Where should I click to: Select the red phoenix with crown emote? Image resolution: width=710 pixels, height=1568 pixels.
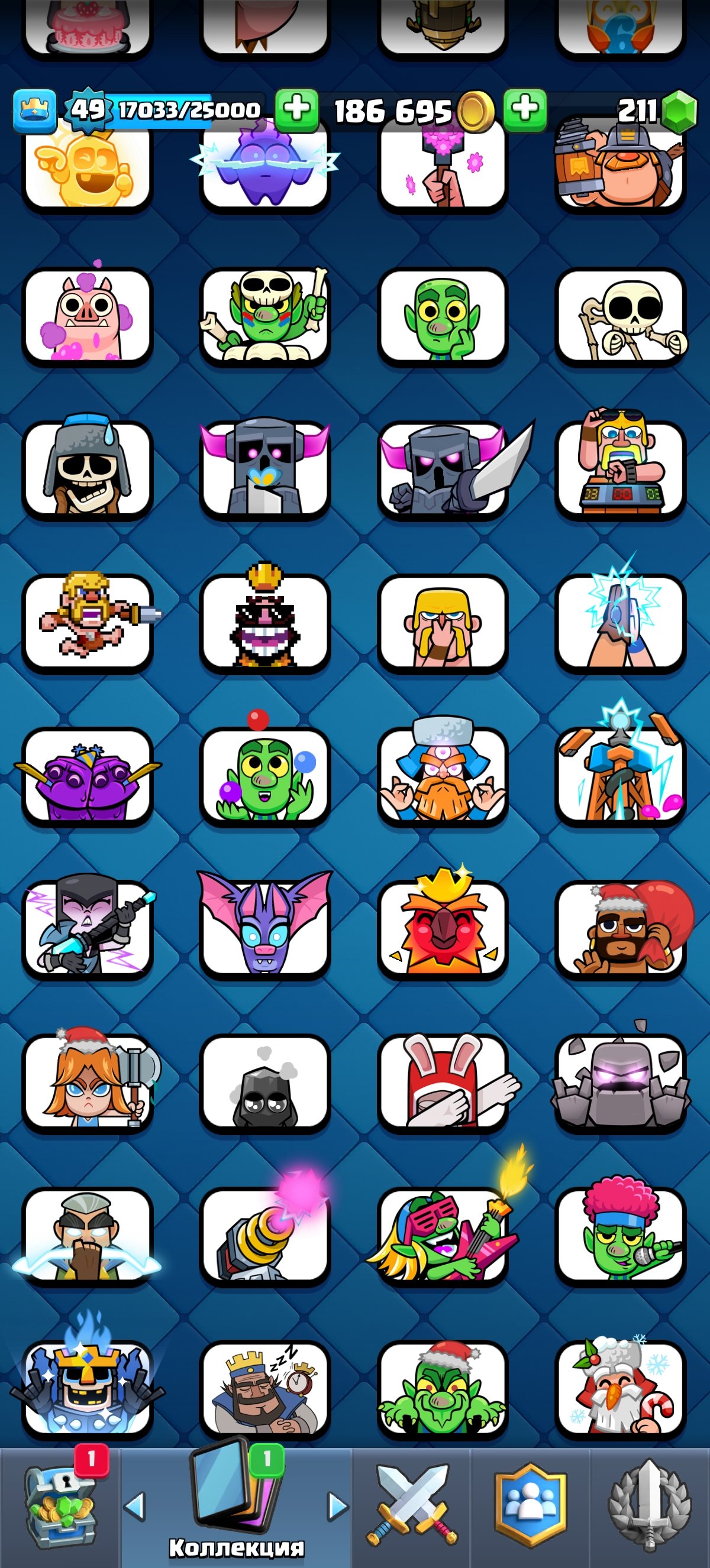point(443,928)
